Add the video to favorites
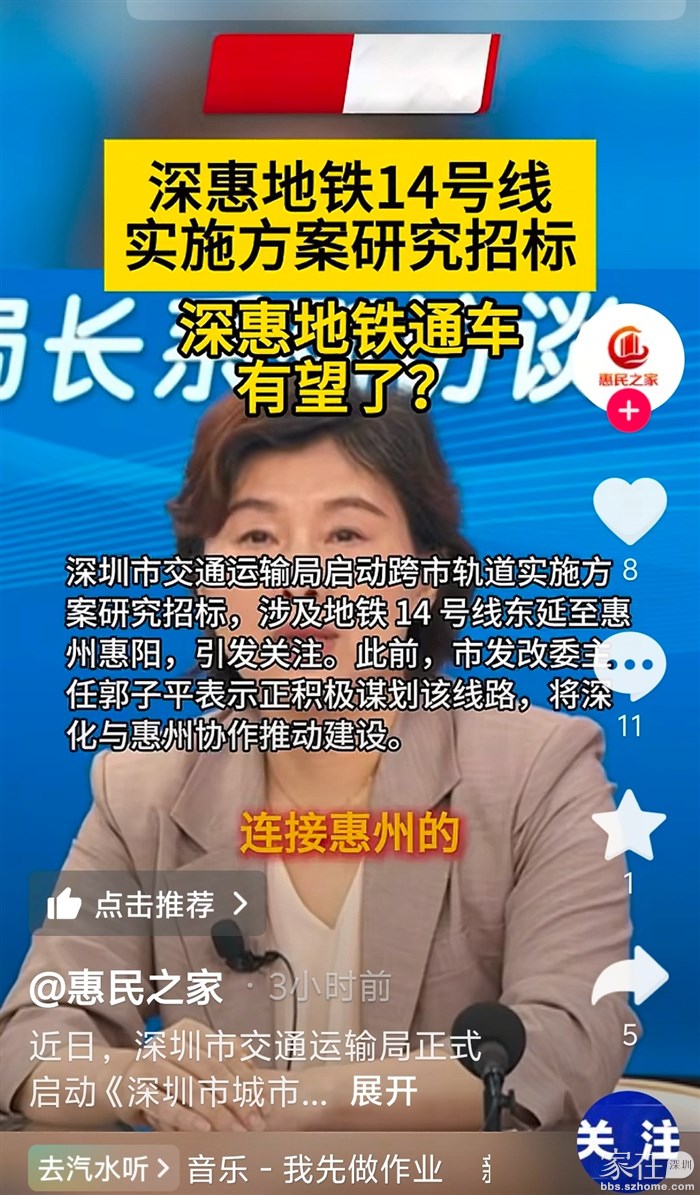The width and height of the screenshot is (700, 1195). 629,826
